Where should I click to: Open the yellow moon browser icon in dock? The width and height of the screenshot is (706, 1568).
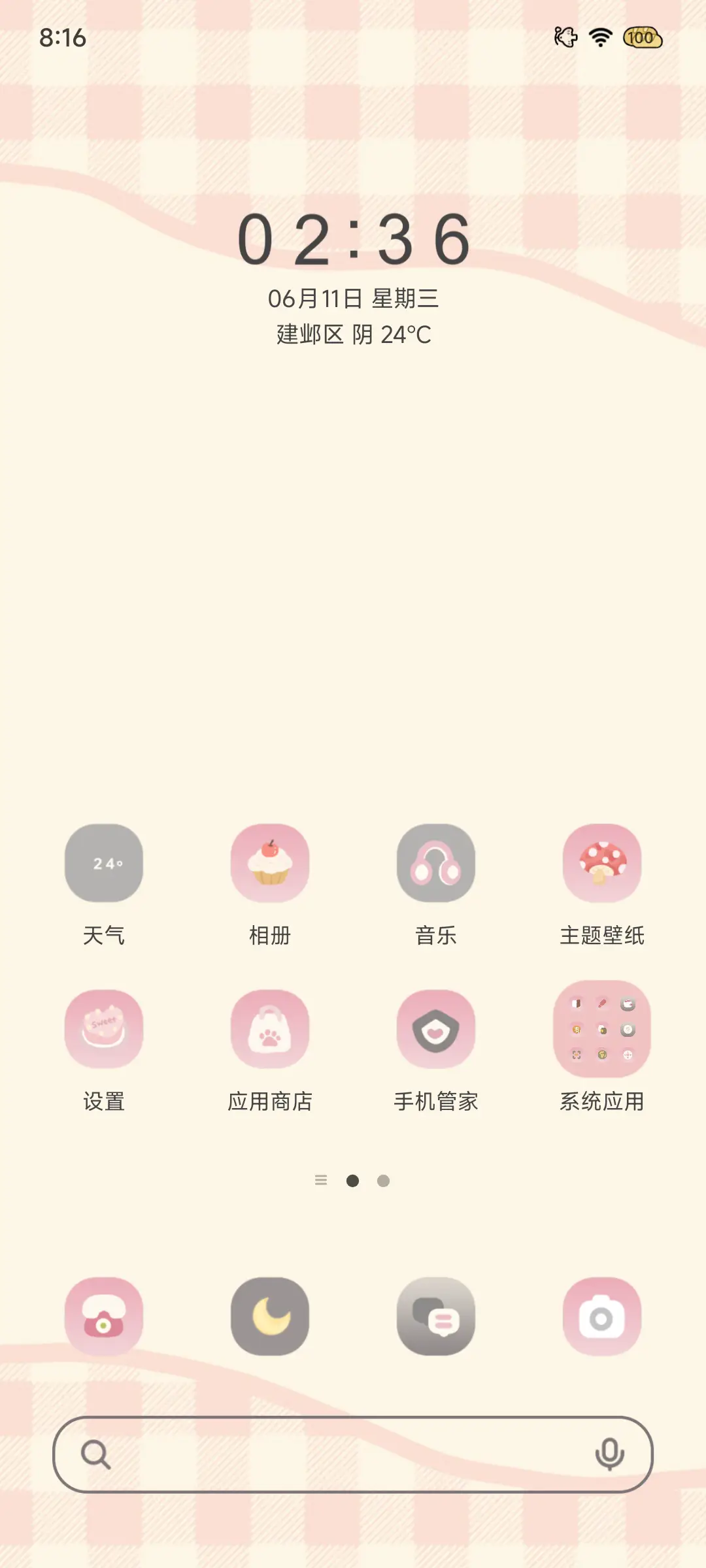point(270,1316)
